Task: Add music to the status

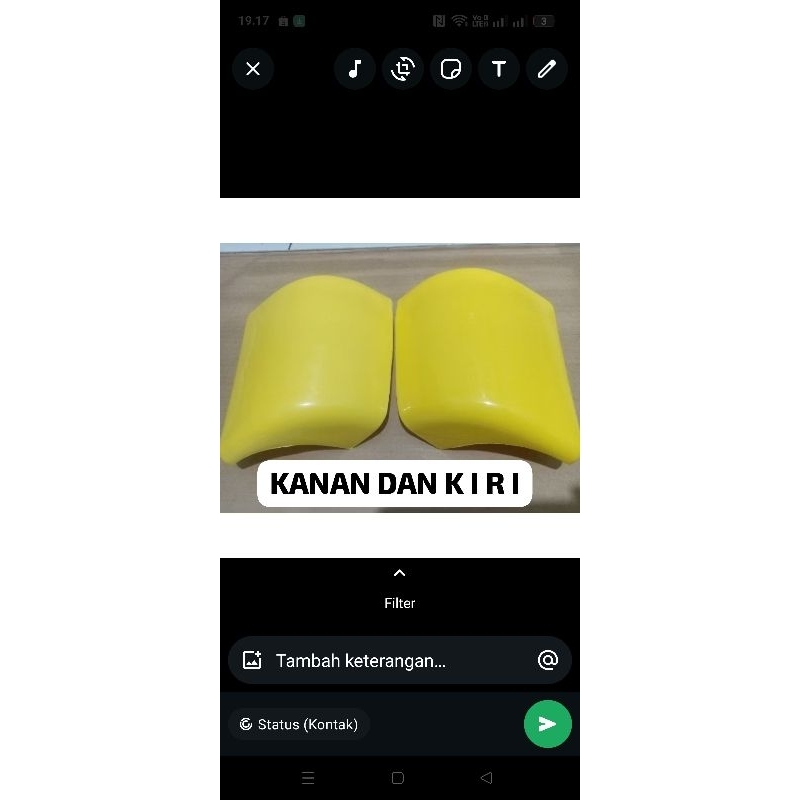Action: pyautogui.click(x=355, y=69)
